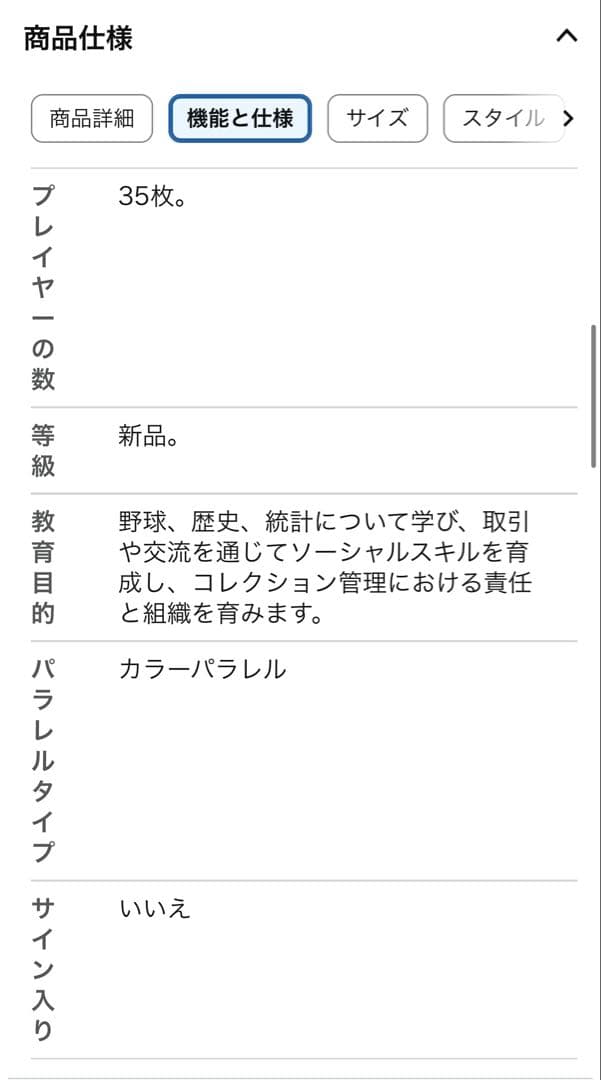Switch to the 商品詳細 tab
Viewport: 601px width, 1080px height.
[x=91, y=118]
